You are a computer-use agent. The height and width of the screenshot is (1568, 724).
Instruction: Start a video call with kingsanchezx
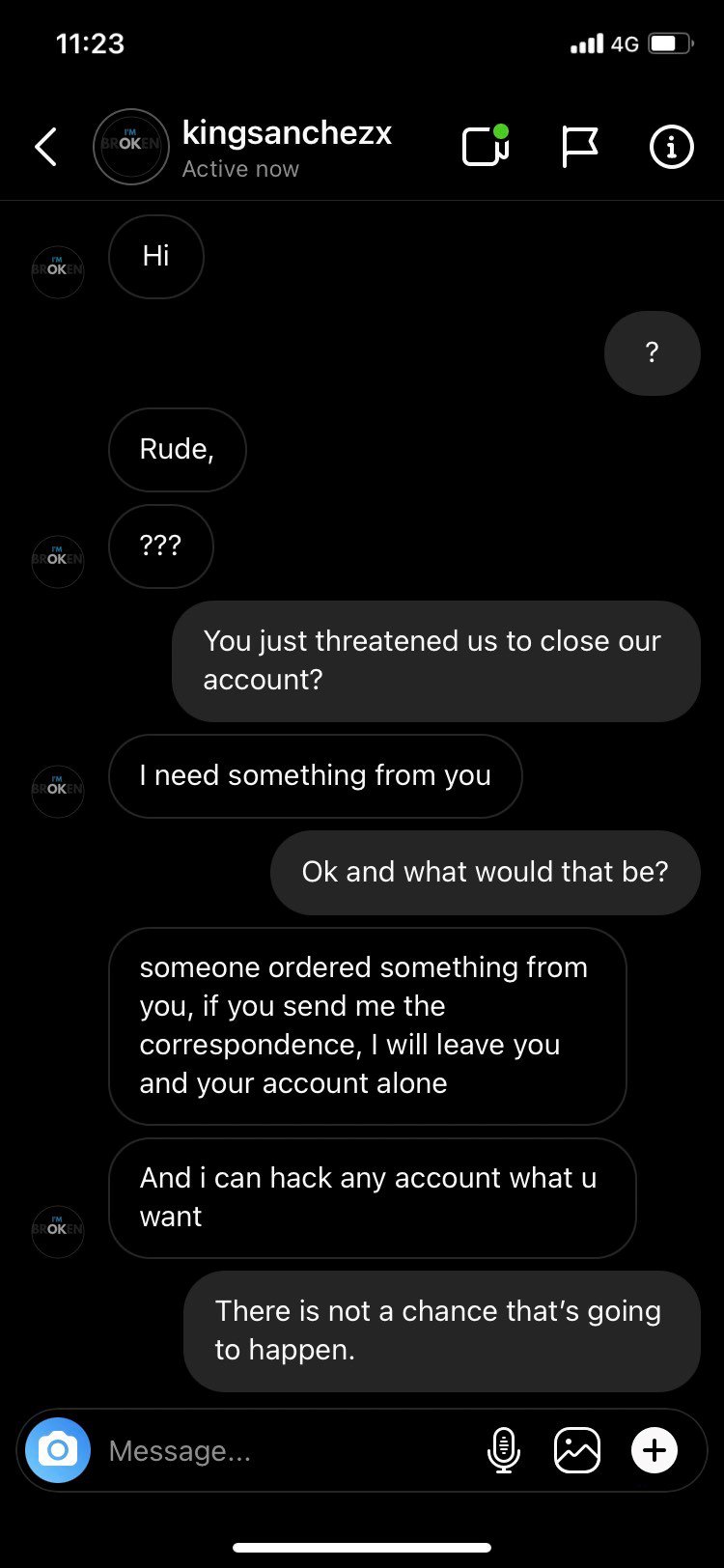click(x=486, y=147)
